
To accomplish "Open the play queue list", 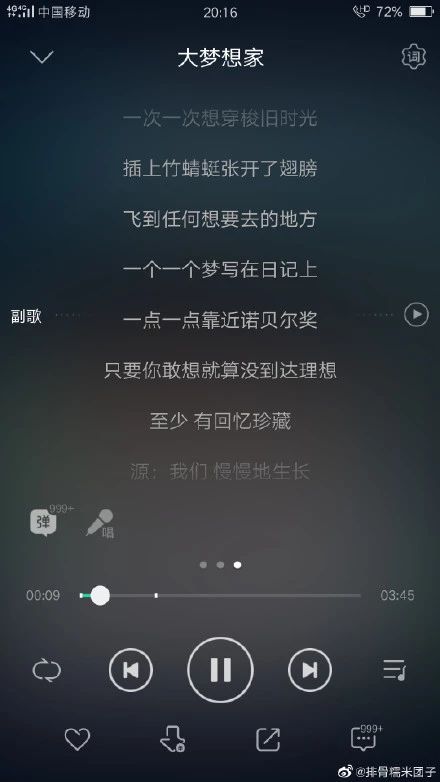I will pyautogui.click(x=394, y=670).
